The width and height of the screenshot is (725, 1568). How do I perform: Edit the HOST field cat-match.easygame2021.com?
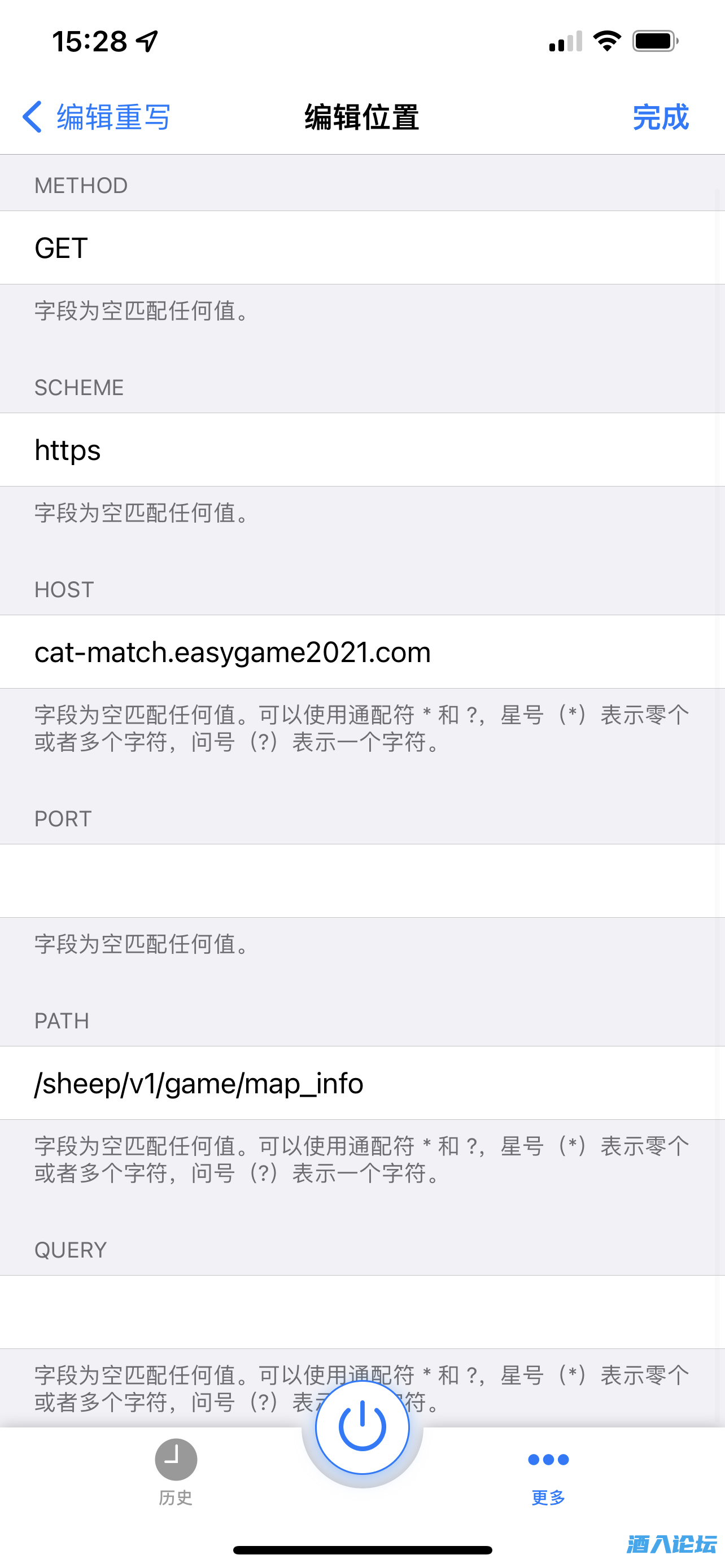[x=362, y=652]
